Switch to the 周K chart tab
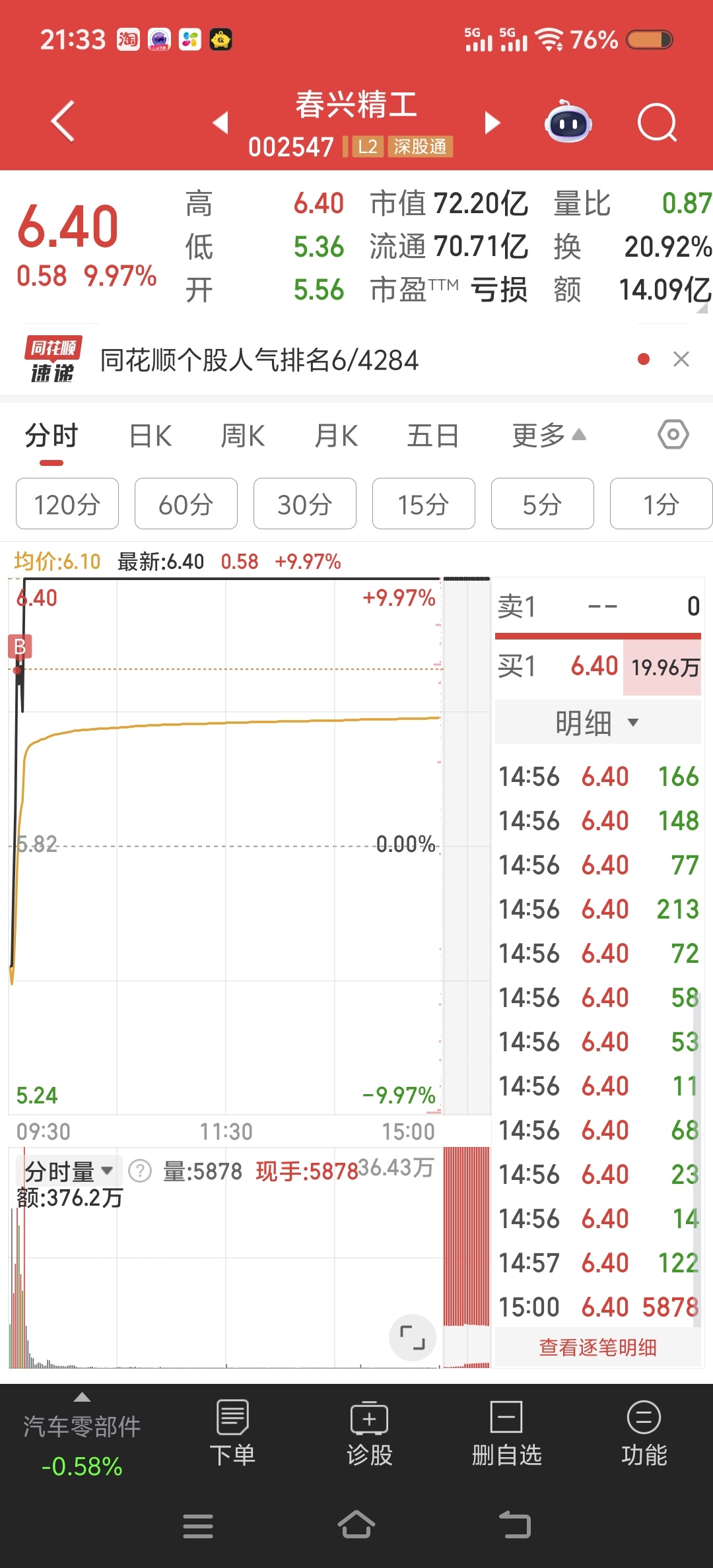This screenshot has height=1568, width=713. [x=242, y=436]
